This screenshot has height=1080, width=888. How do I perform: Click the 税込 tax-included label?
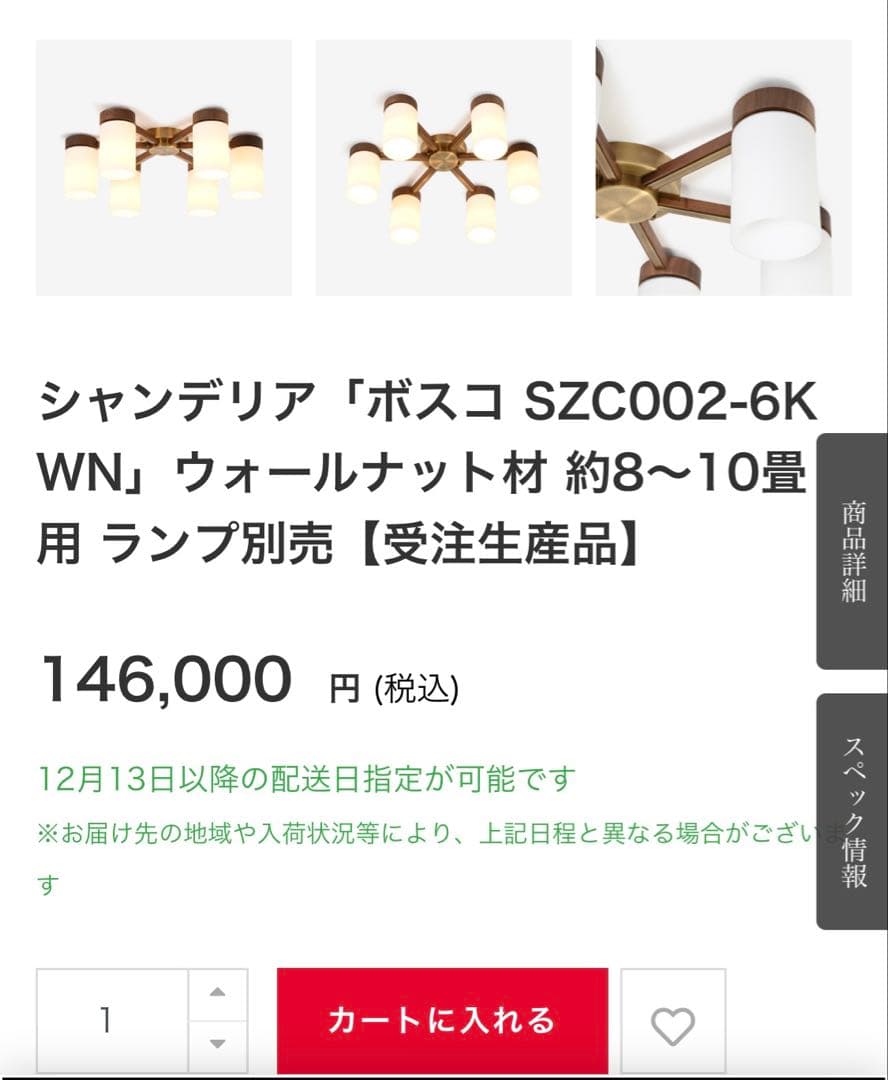[415, 688]
